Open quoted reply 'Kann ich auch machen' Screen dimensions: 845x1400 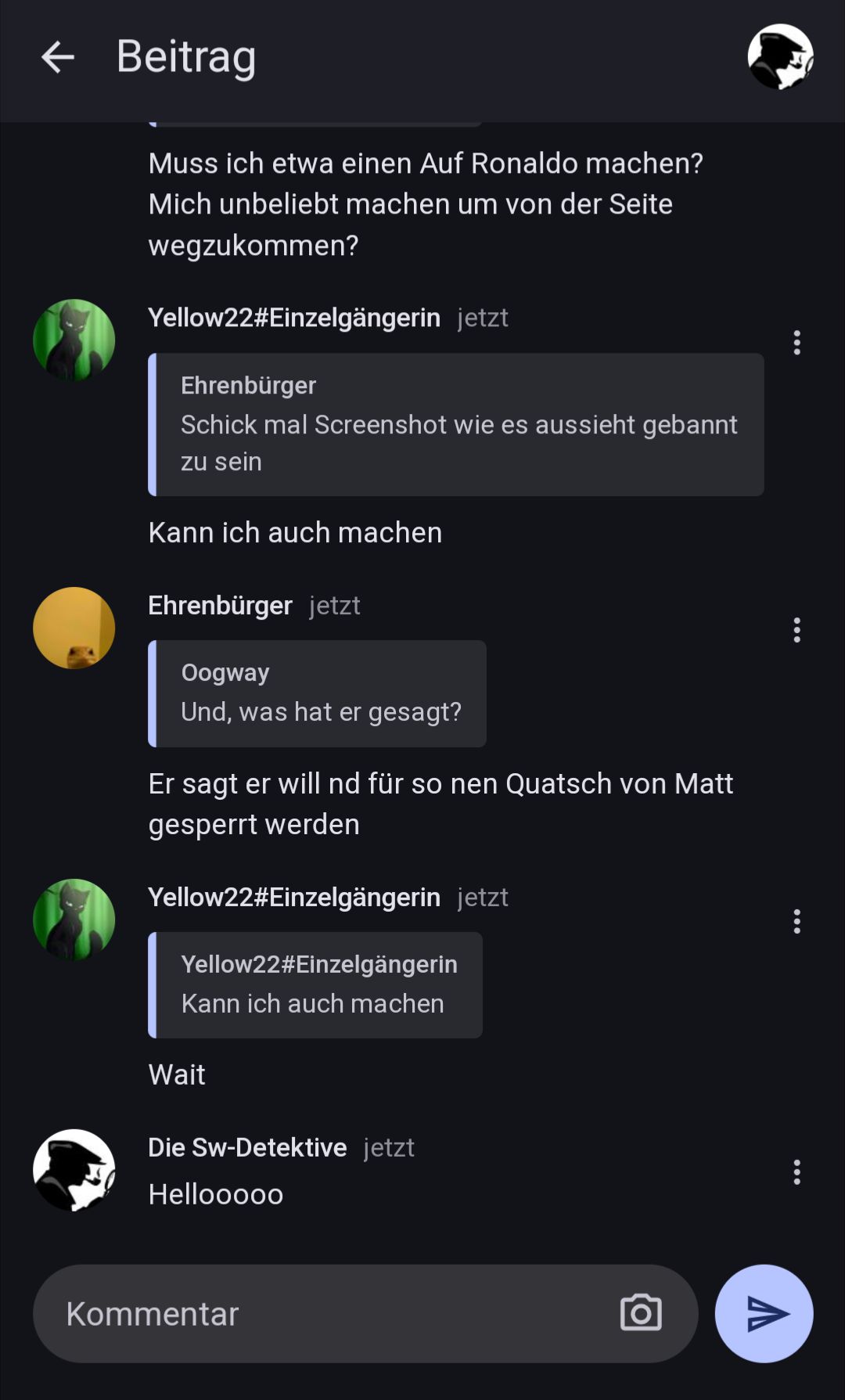(315, 985)
